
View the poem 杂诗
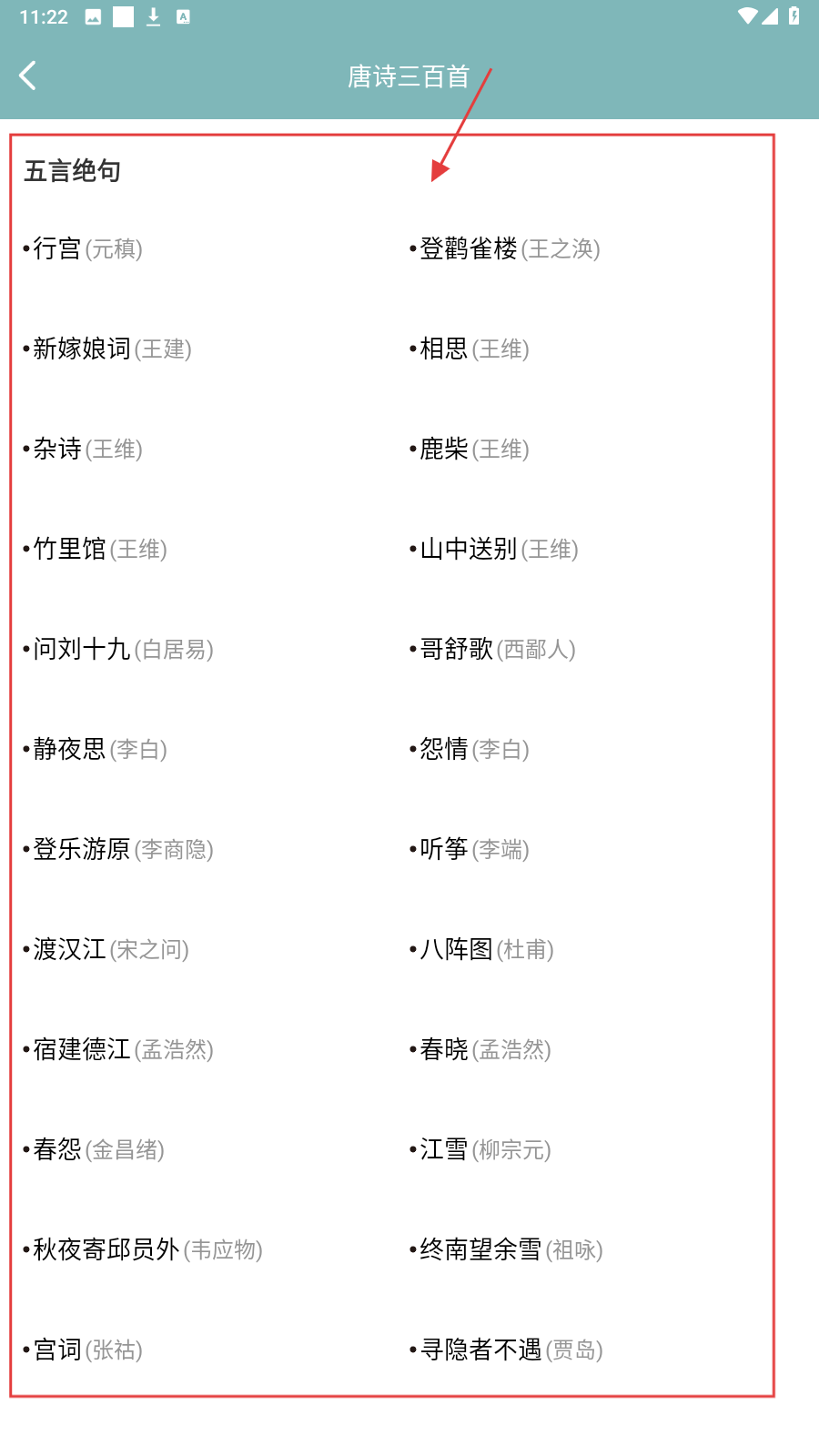[x=84, y=449]
